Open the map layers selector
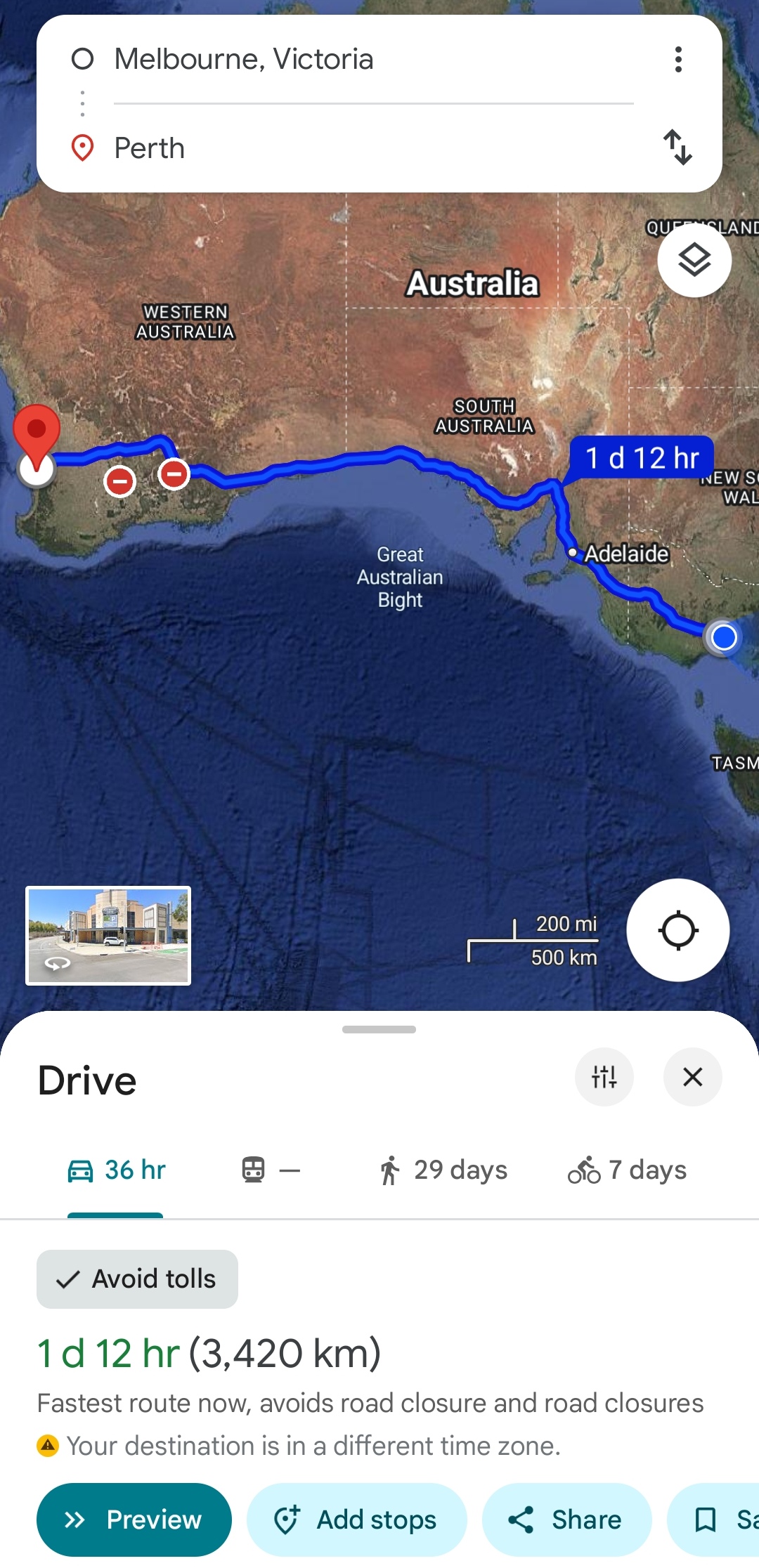This screenshot has width=759, height=1568. pos(694,260)
